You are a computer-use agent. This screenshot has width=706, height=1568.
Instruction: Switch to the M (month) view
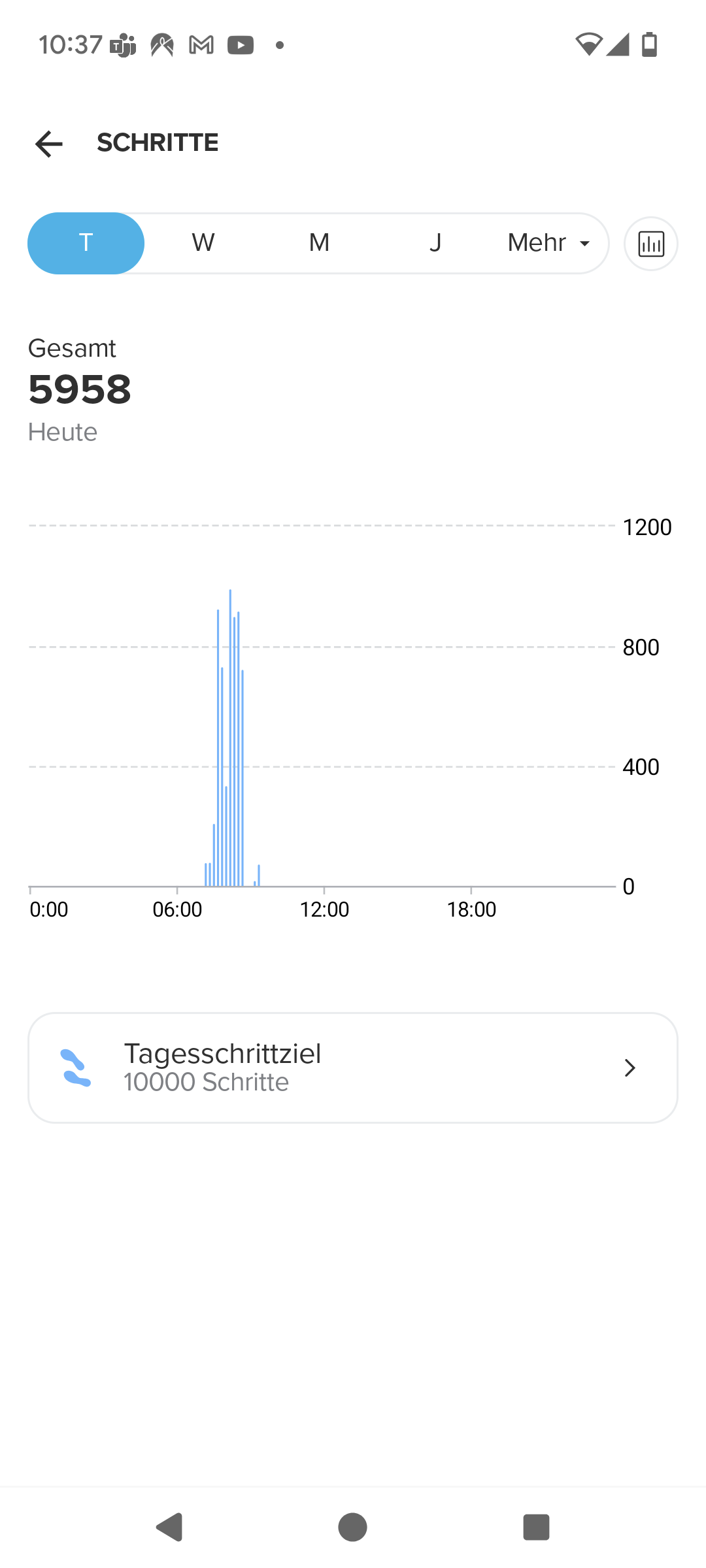tap(319, 243)
